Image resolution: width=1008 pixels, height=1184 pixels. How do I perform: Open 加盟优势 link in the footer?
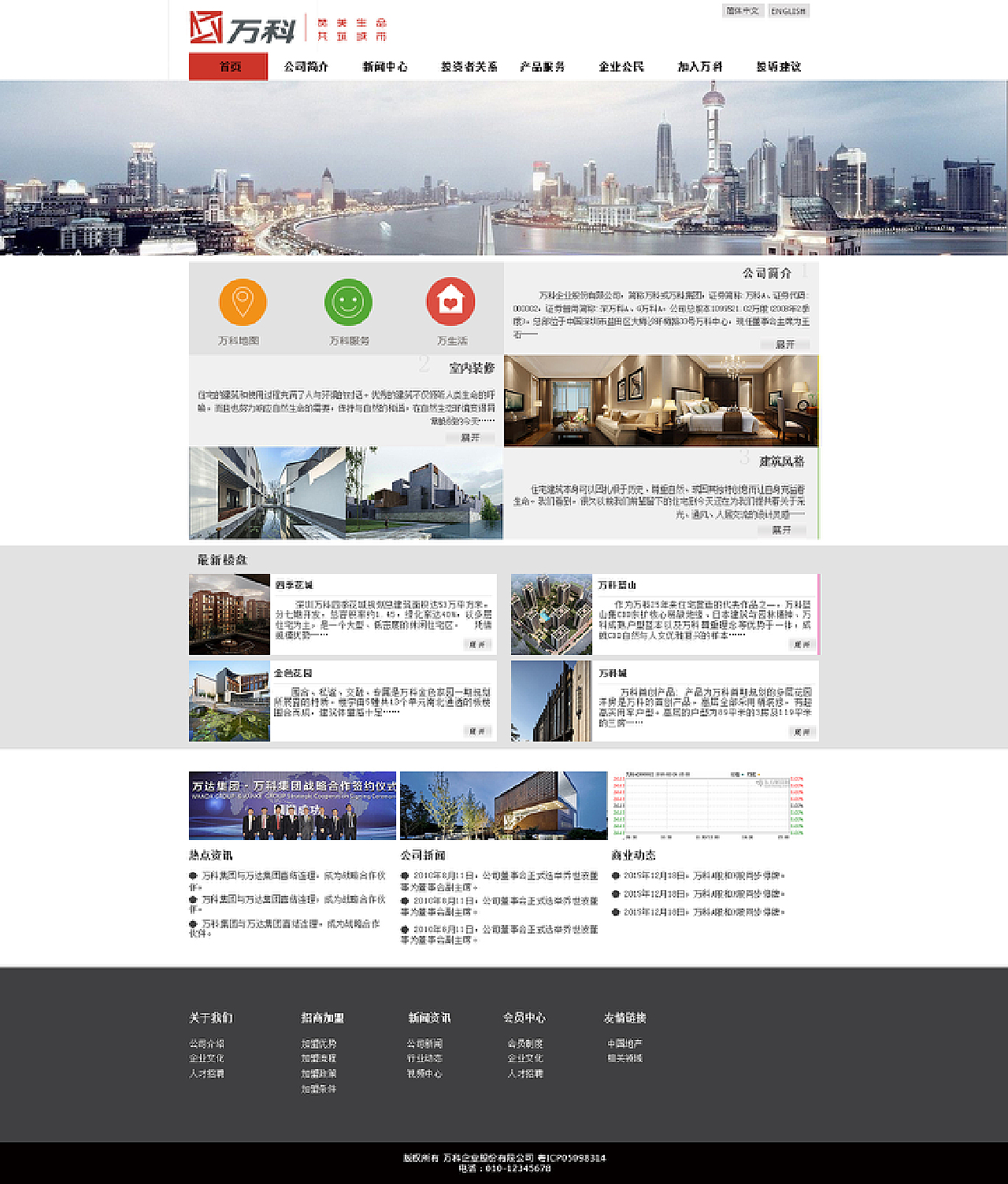[x=319, y=1044]
